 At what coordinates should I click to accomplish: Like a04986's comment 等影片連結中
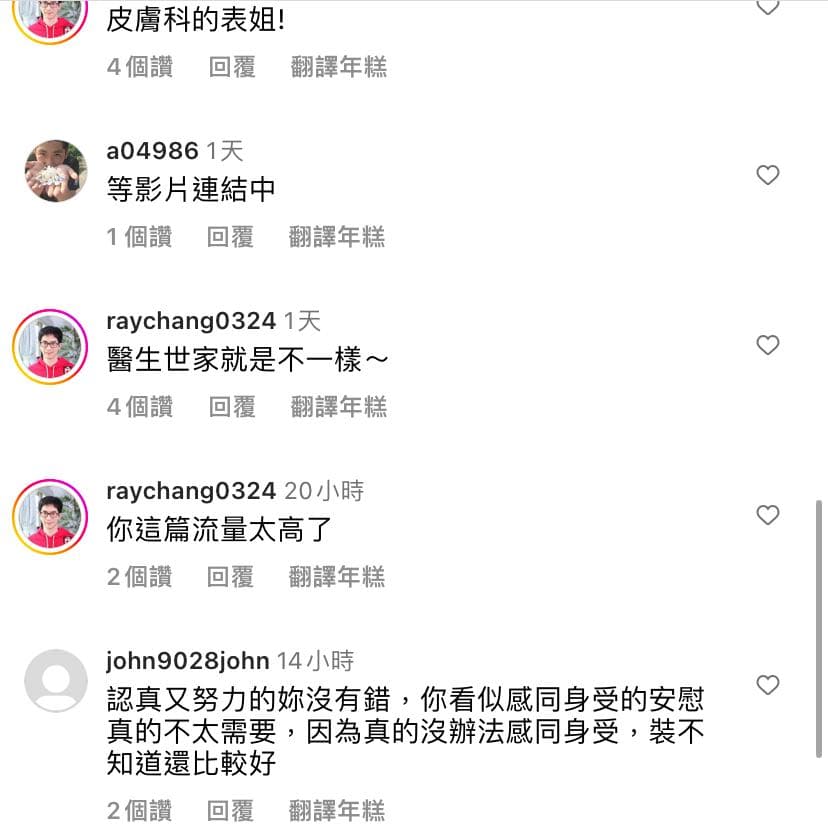click(767, 175)
